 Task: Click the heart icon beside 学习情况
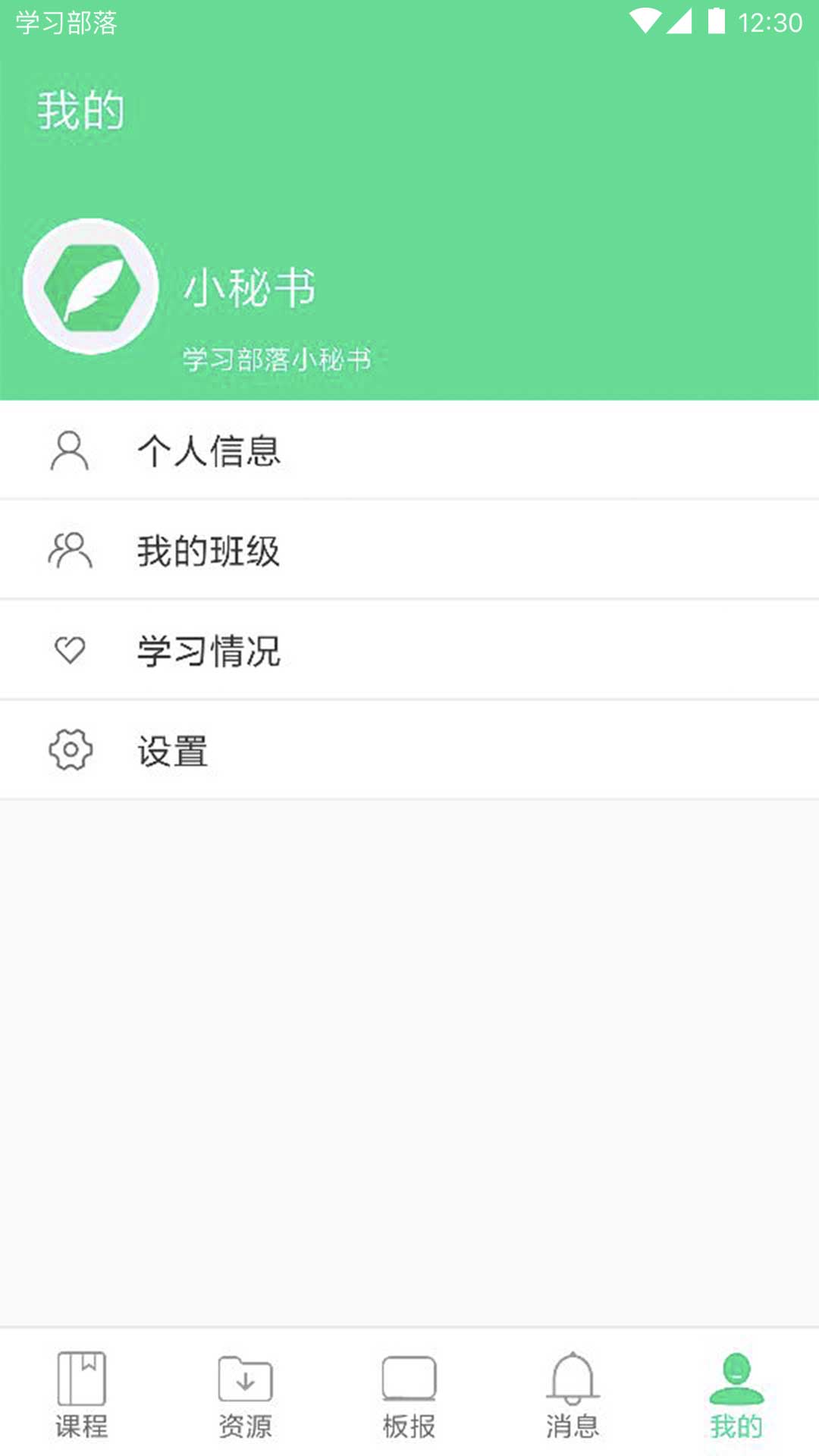68,649
